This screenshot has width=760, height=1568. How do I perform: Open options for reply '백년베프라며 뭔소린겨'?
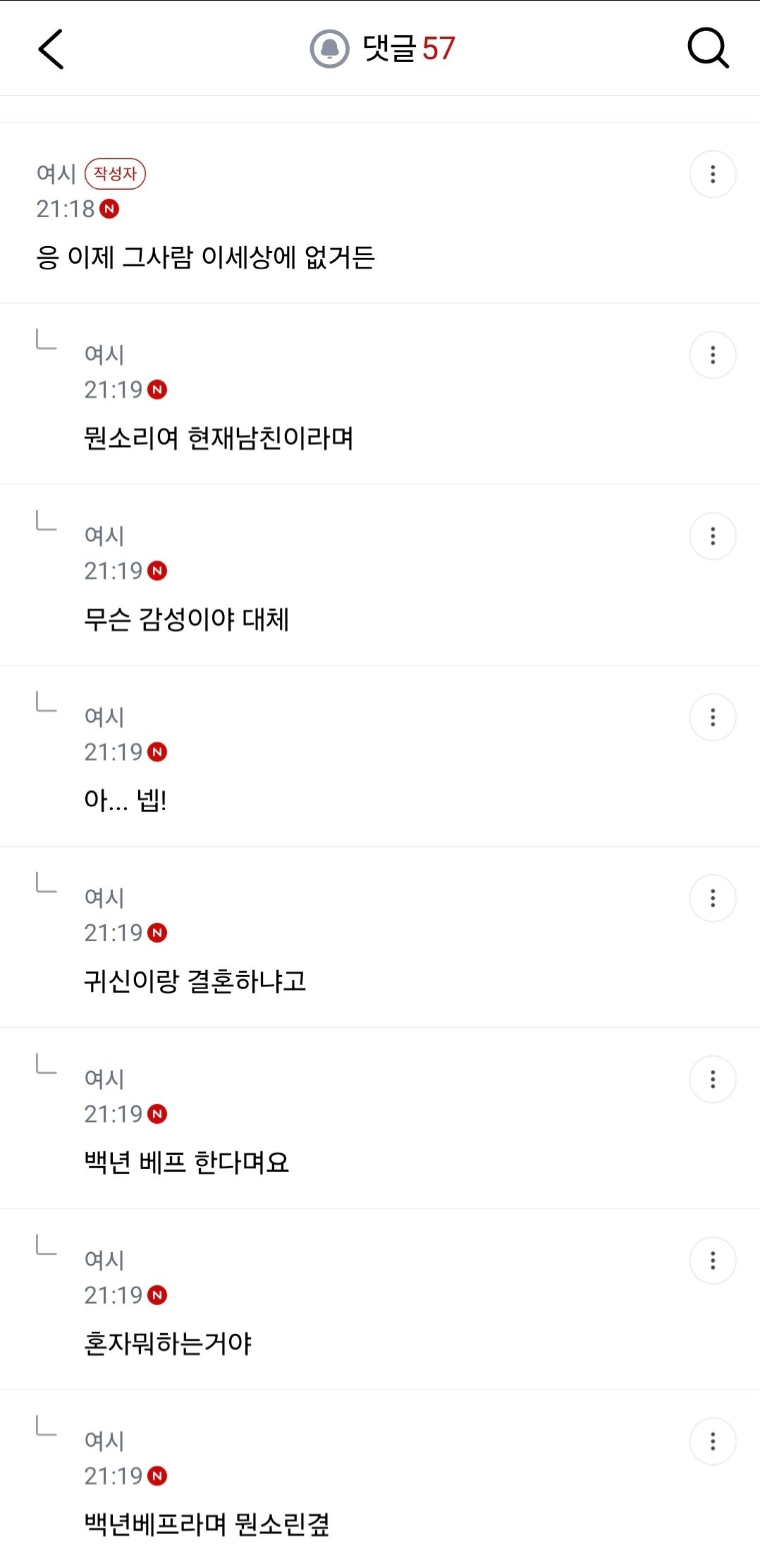point(713,1442)
